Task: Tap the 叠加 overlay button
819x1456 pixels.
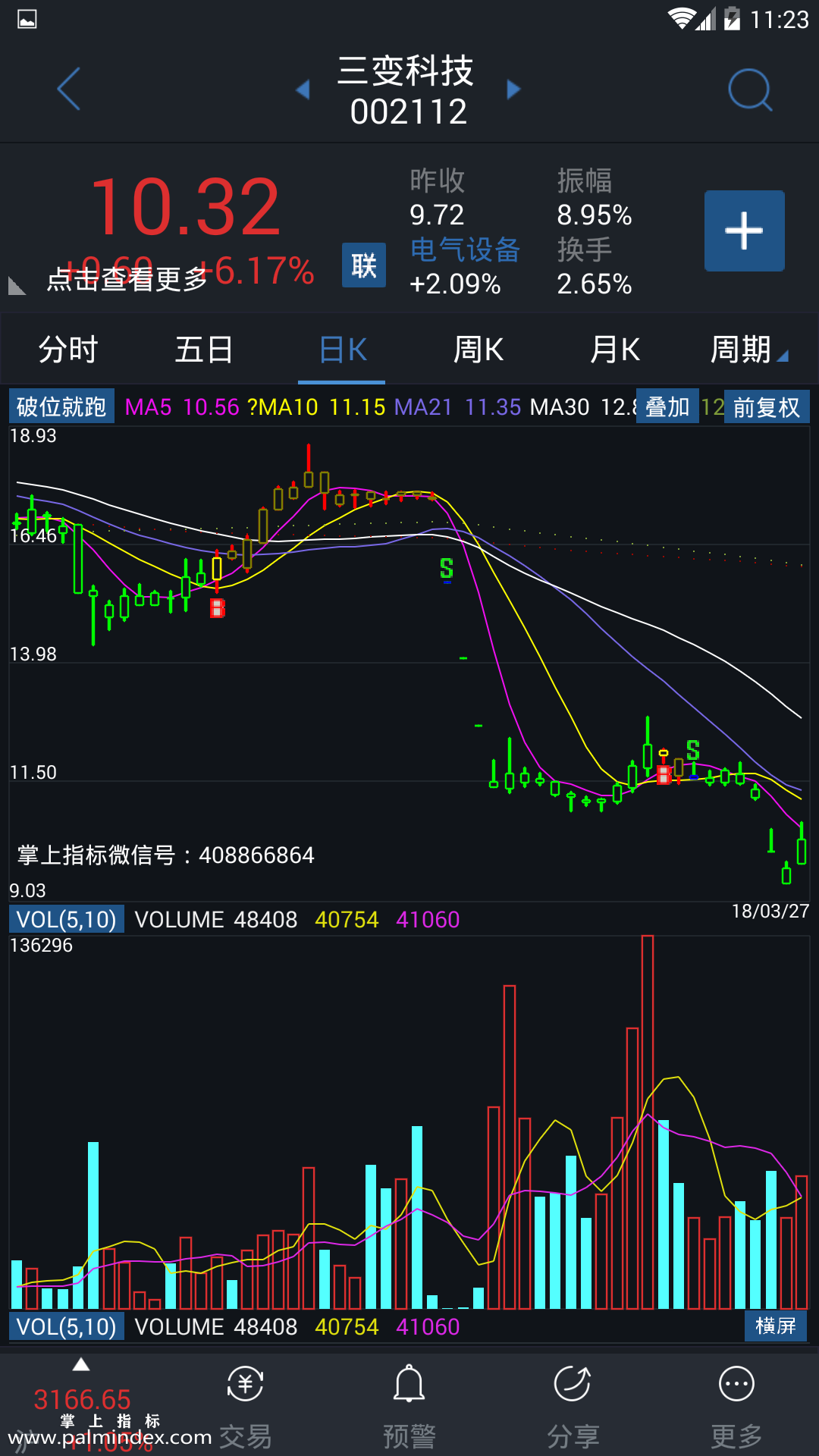Action: 667,406
